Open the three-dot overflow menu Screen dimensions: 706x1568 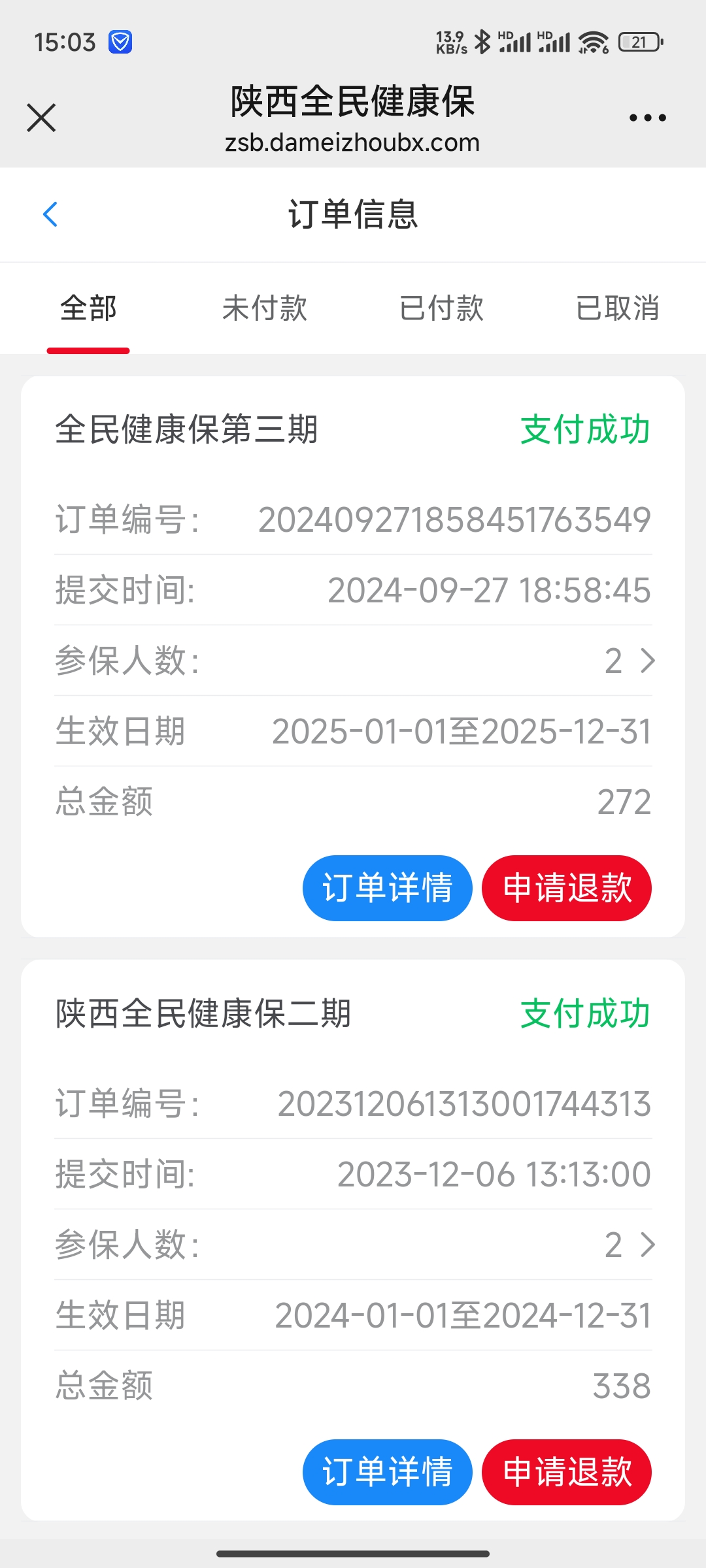pyautogui.click(x=647, y=118)
